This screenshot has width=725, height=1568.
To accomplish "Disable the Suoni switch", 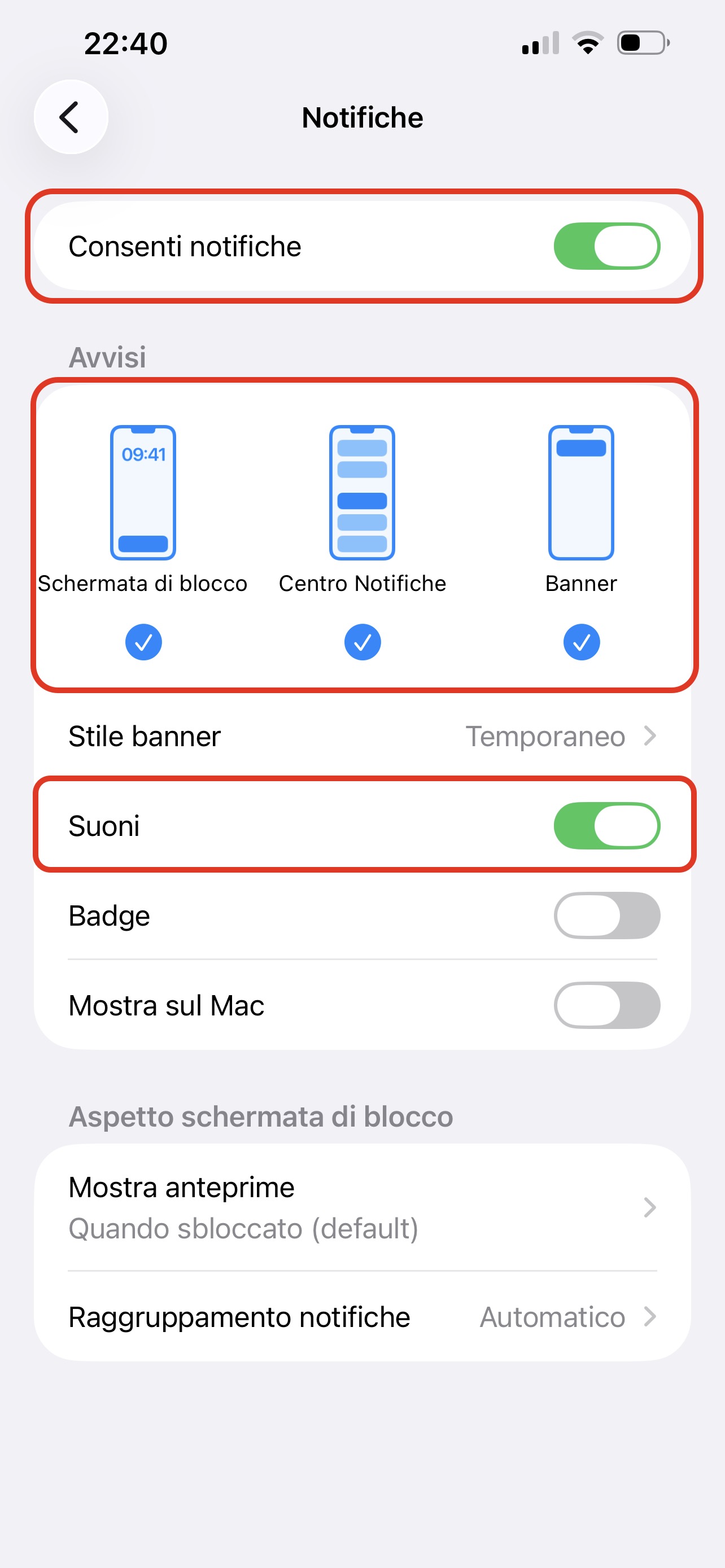I will tap(606, 826).
